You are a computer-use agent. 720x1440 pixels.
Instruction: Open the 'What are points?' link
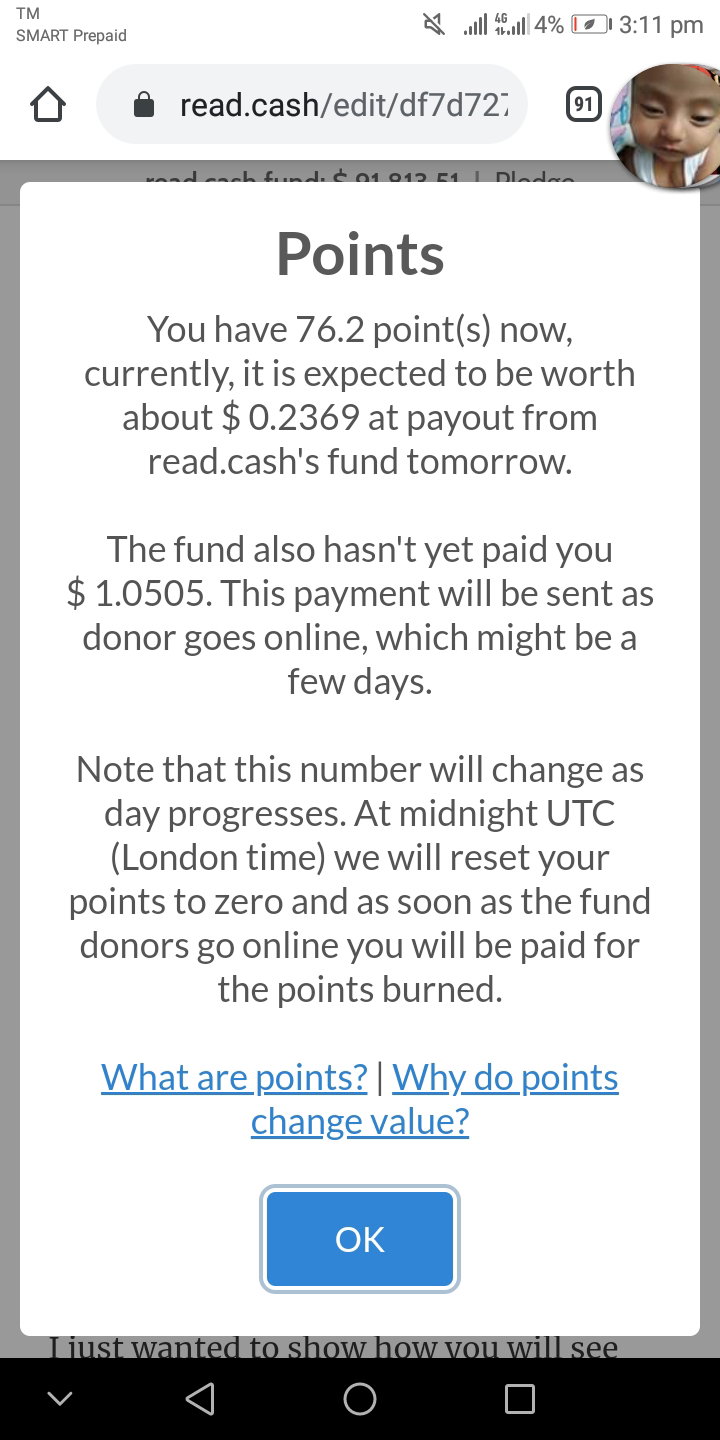[235, 1077]
